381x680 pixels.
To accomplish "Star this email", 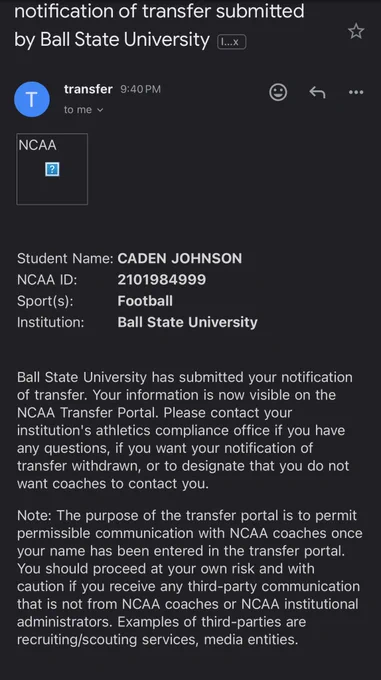I will click(x=356, y=31).
